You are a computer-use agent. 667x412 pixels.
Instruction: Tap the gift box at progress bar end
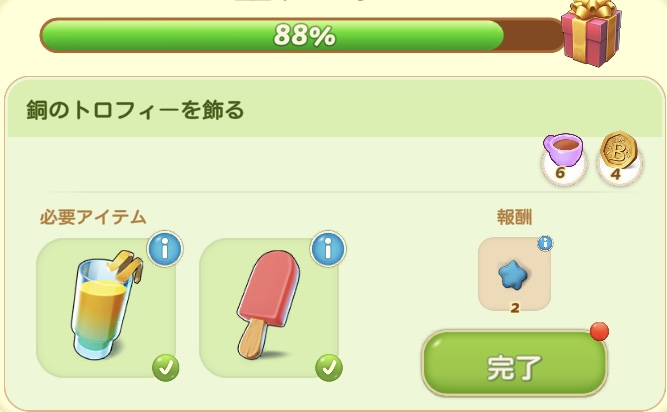click(591, 30)
